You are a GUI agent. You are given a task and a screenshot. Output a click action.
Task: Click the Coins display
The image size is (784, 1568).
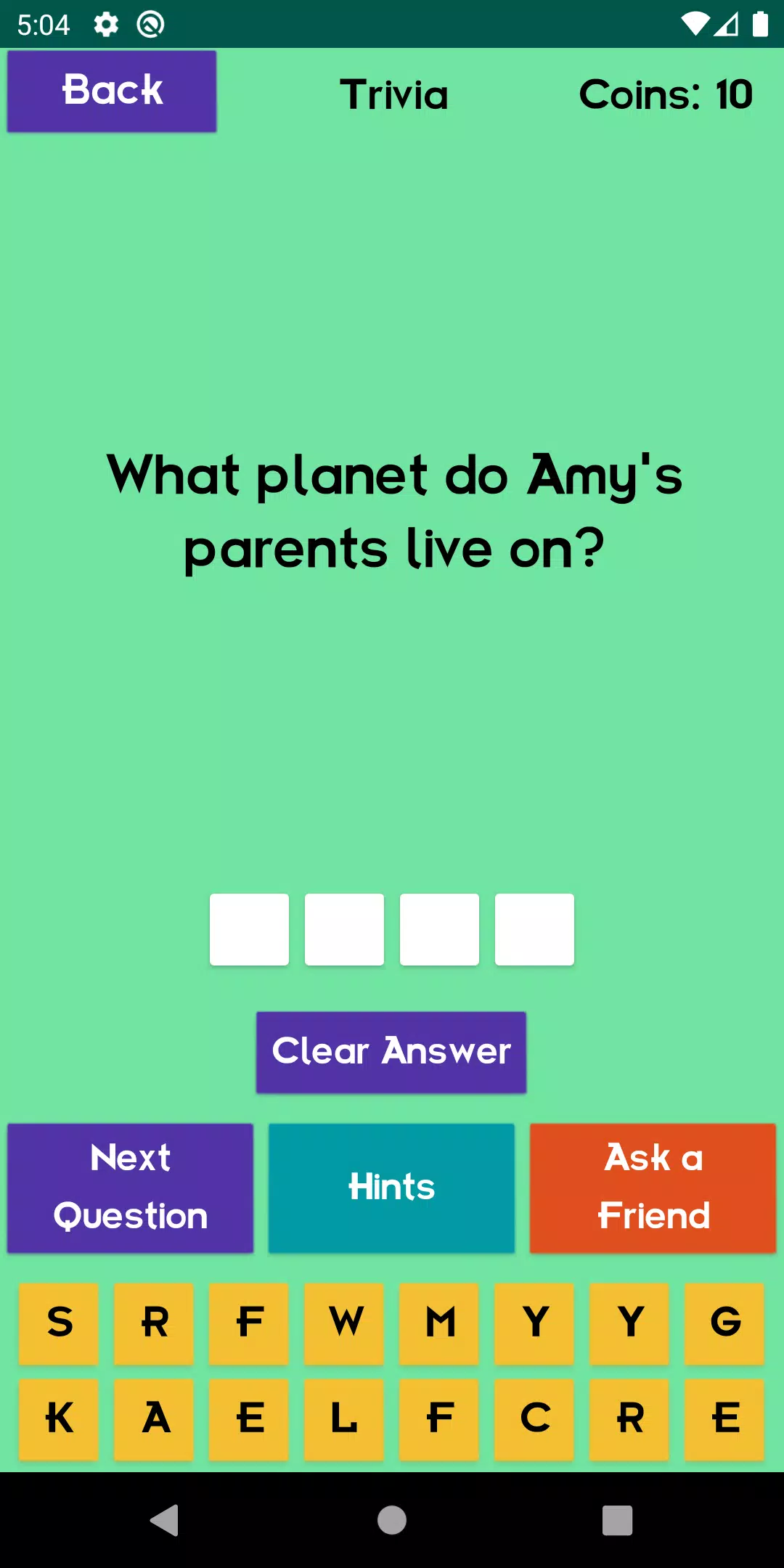pos(666,94)
